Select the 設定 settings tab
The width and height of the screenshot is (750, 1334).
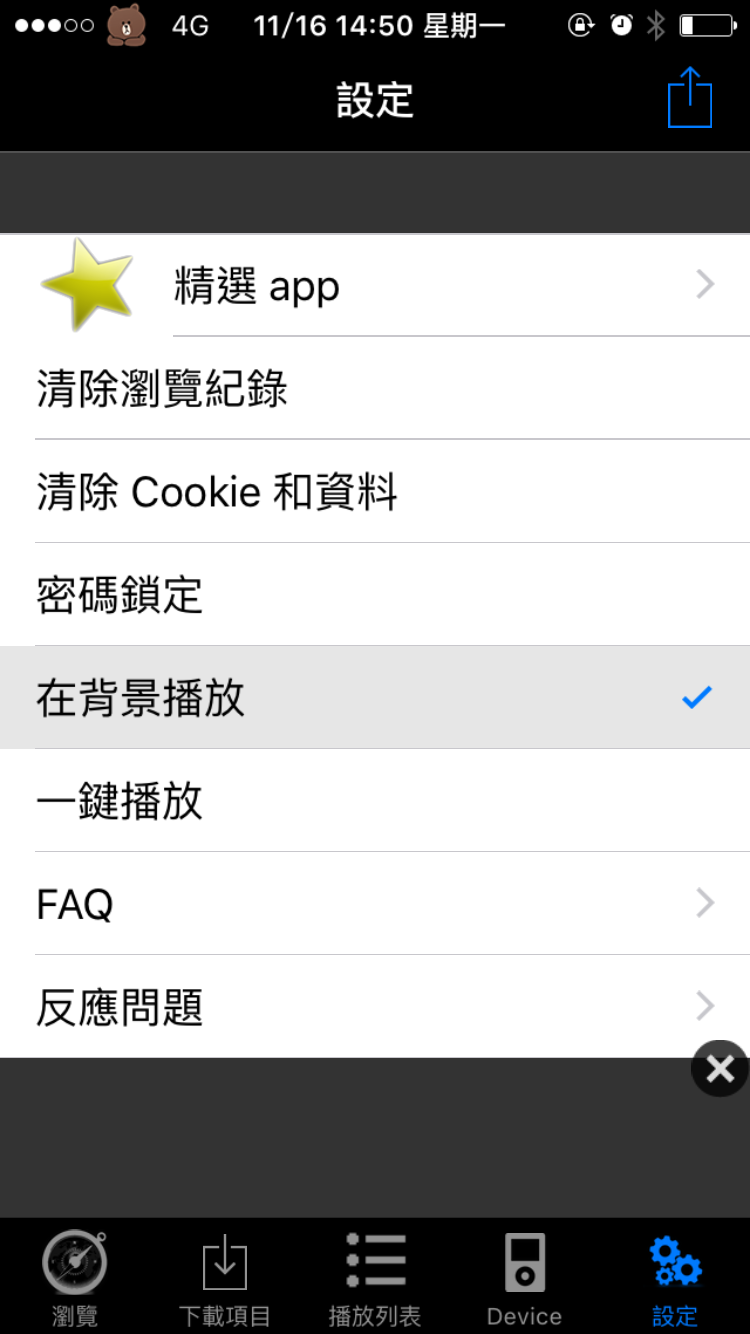pos(675,1276)
